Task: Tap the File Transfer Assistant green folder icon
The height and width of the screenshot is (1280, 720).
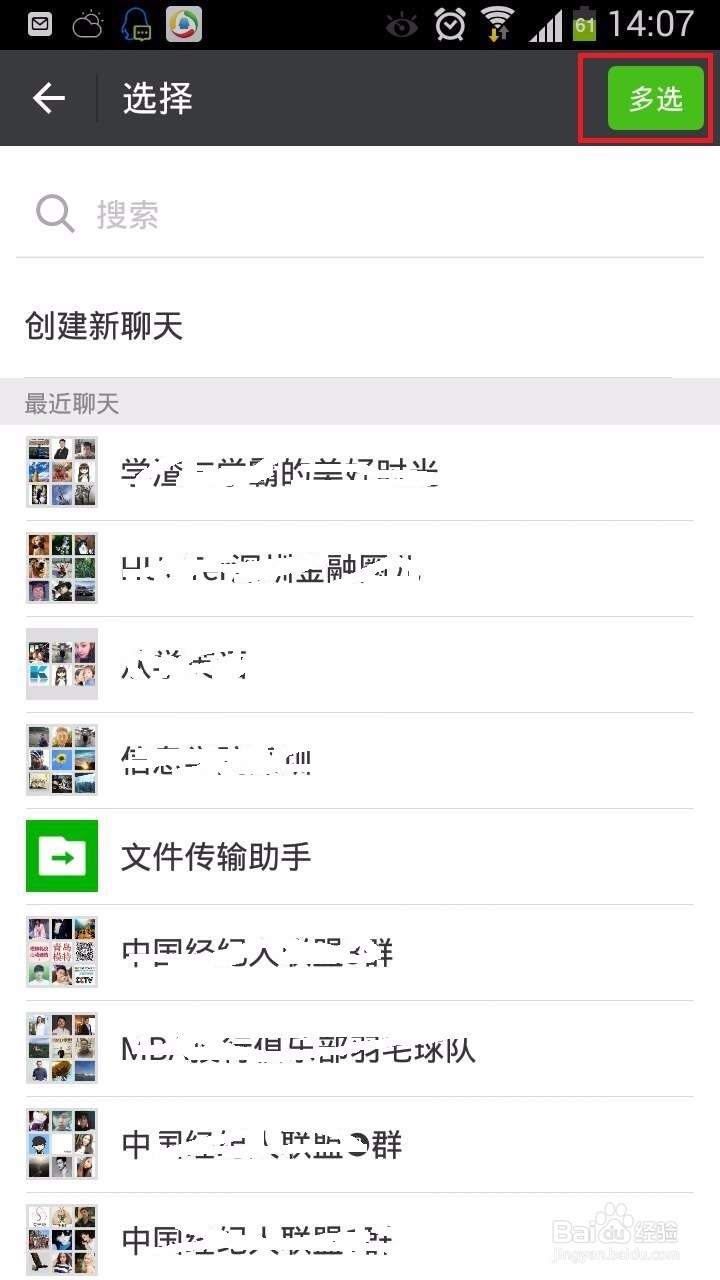Action: click(61, 856)
